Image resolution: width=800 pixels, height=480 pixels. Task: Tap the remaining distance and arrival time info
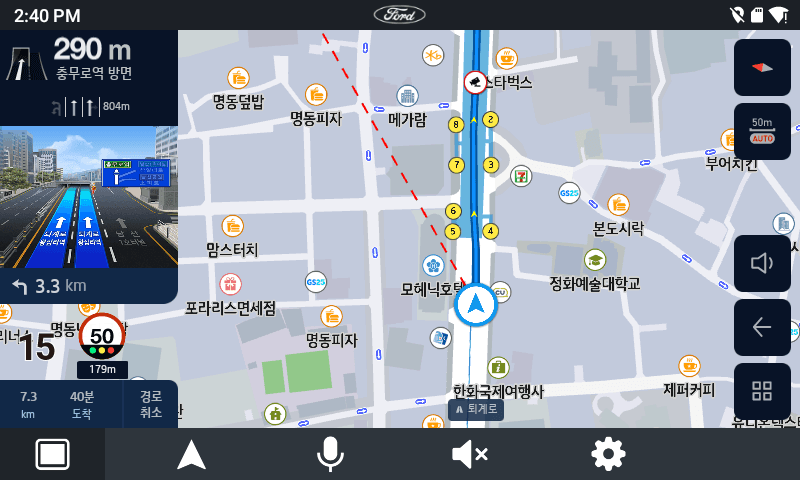[x=55, y=404]
